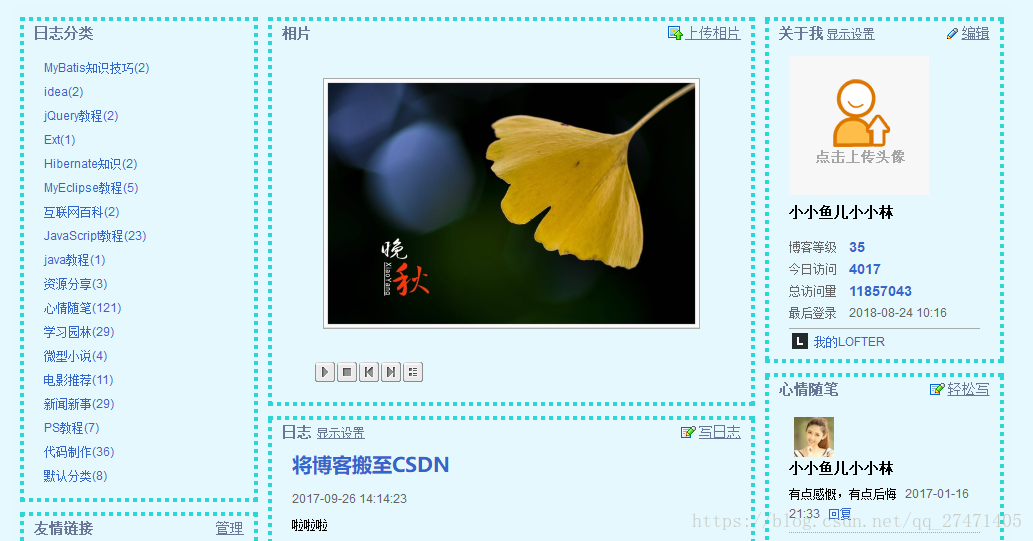
Task: Play the photo slideshow
Action: coord(325,372)
